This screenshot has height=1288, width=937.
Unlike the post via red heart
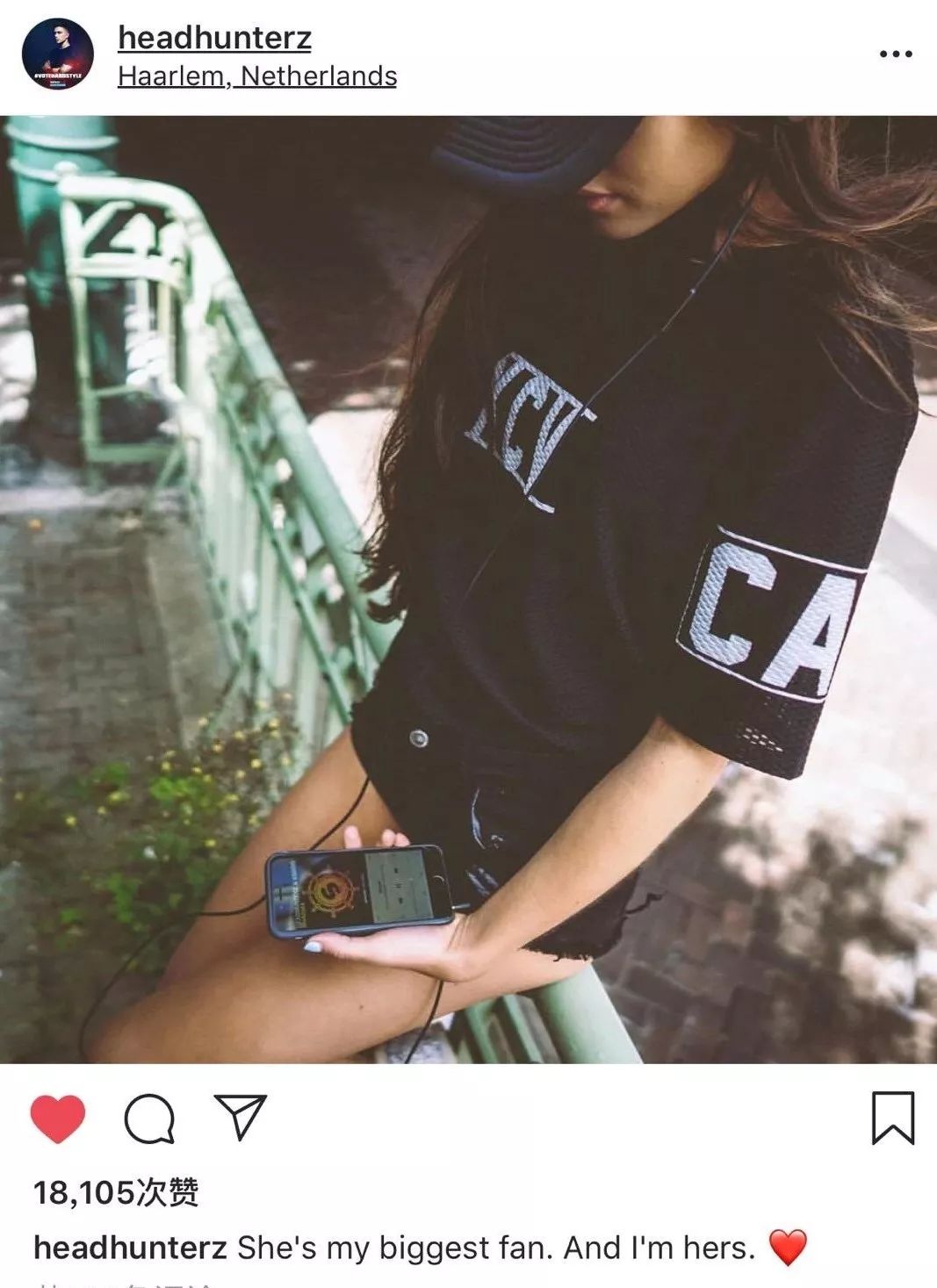pos(58,1119)
